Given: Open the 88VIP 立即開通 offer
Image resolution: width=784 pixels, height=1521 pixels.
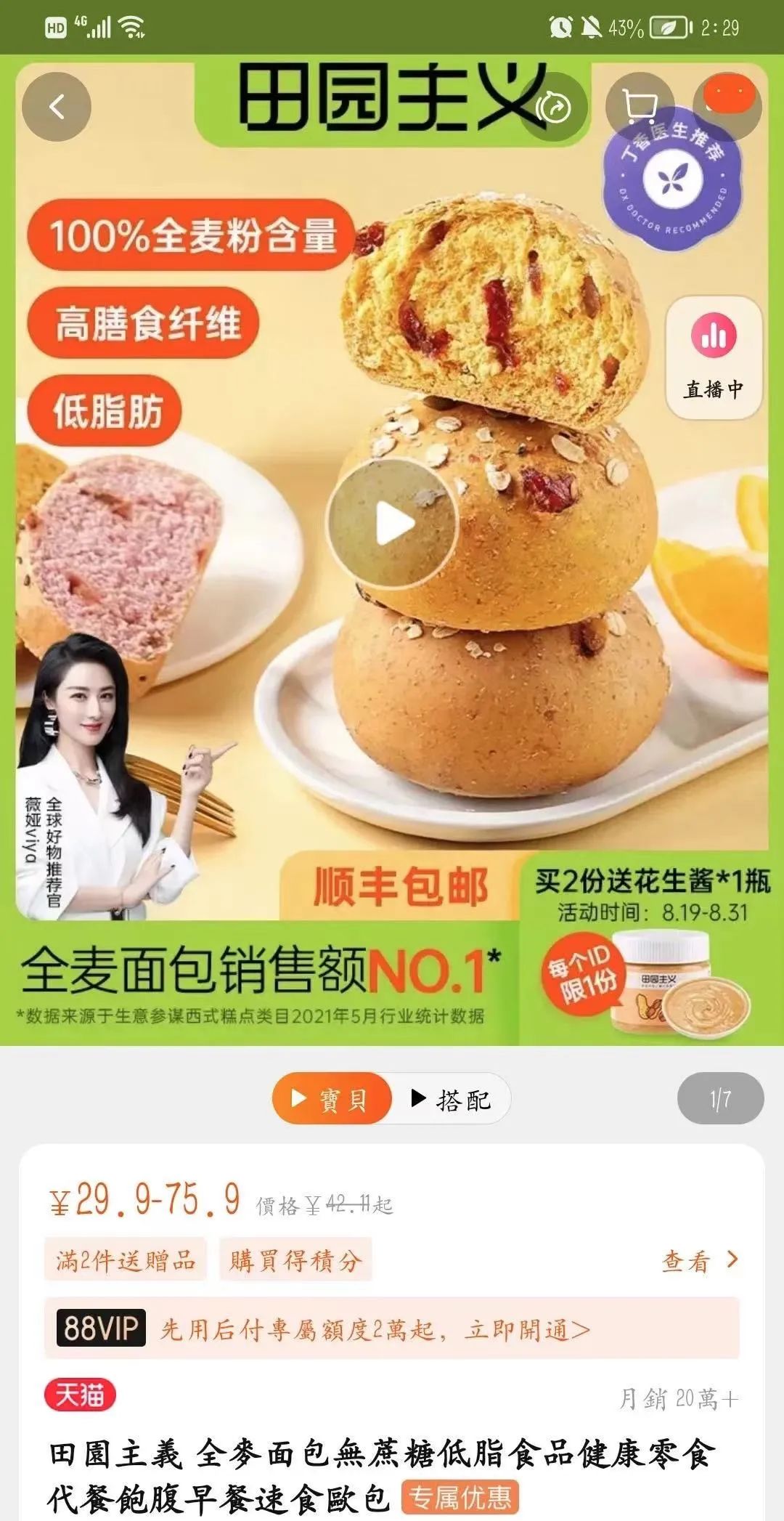Looking at the screenshot, I should [392, 1329].
